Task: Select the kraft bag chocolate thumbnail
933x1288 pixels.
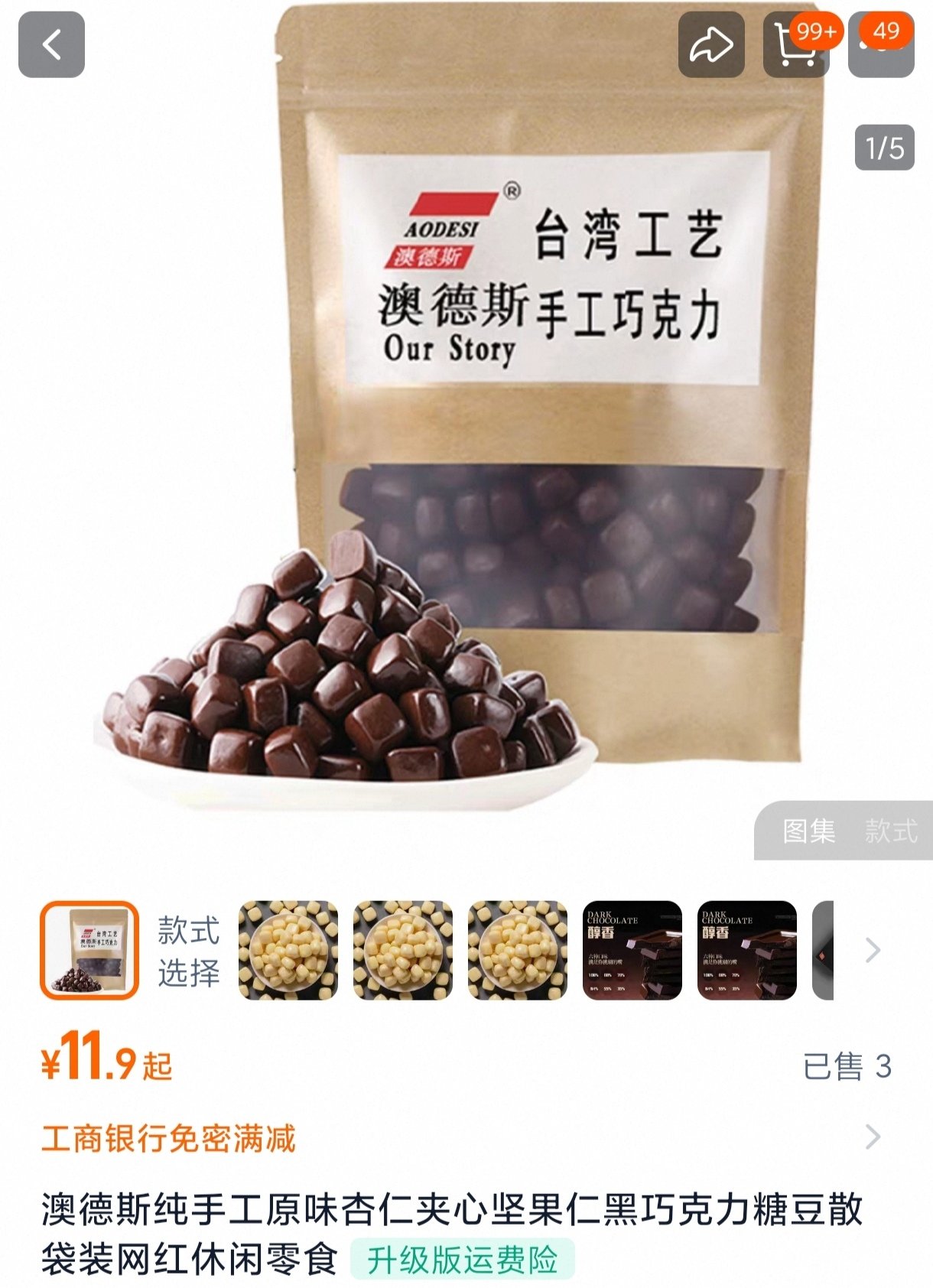Action: point(89,950)
